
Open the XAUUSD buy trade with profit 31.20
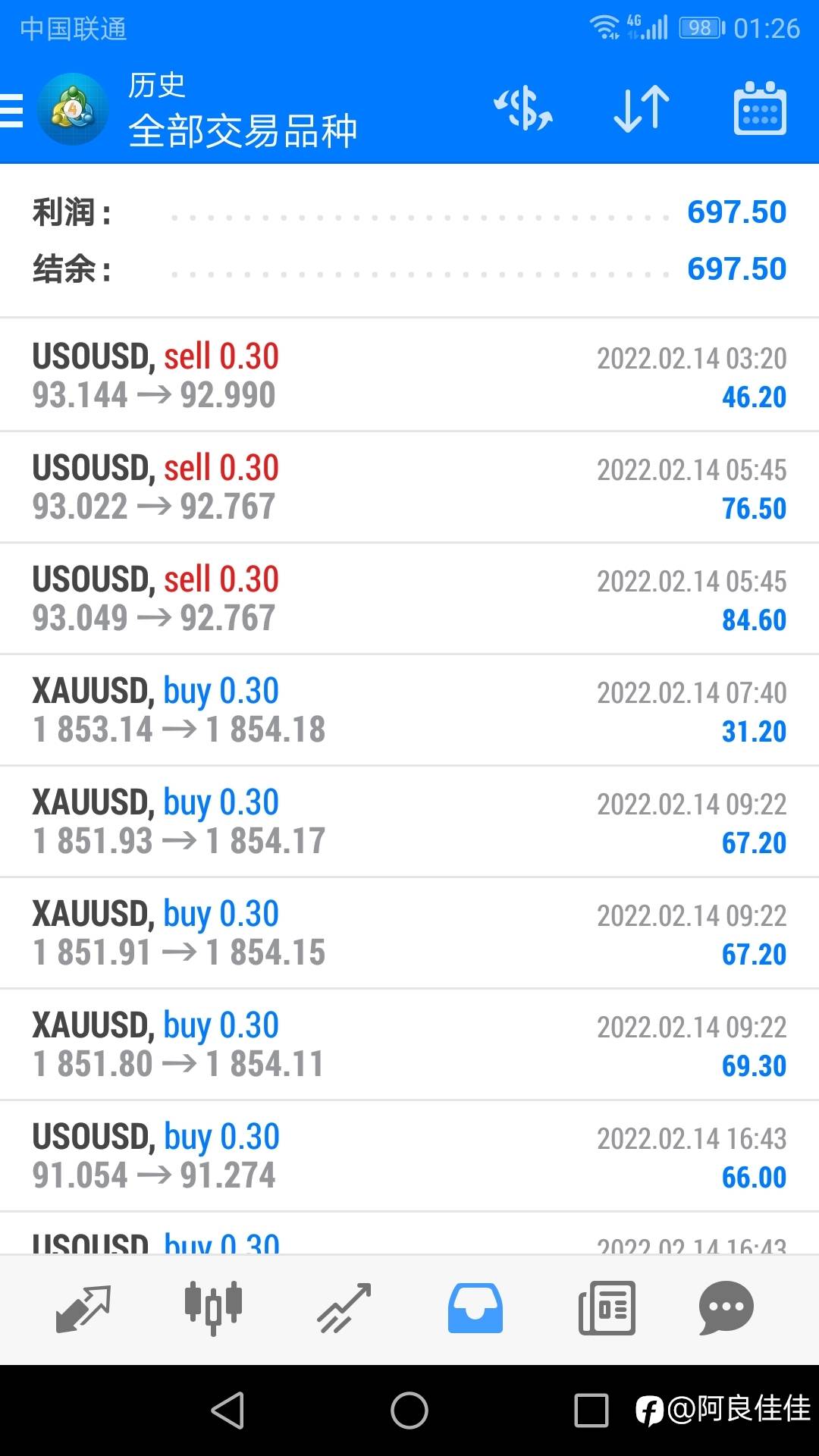pos(409,710)
